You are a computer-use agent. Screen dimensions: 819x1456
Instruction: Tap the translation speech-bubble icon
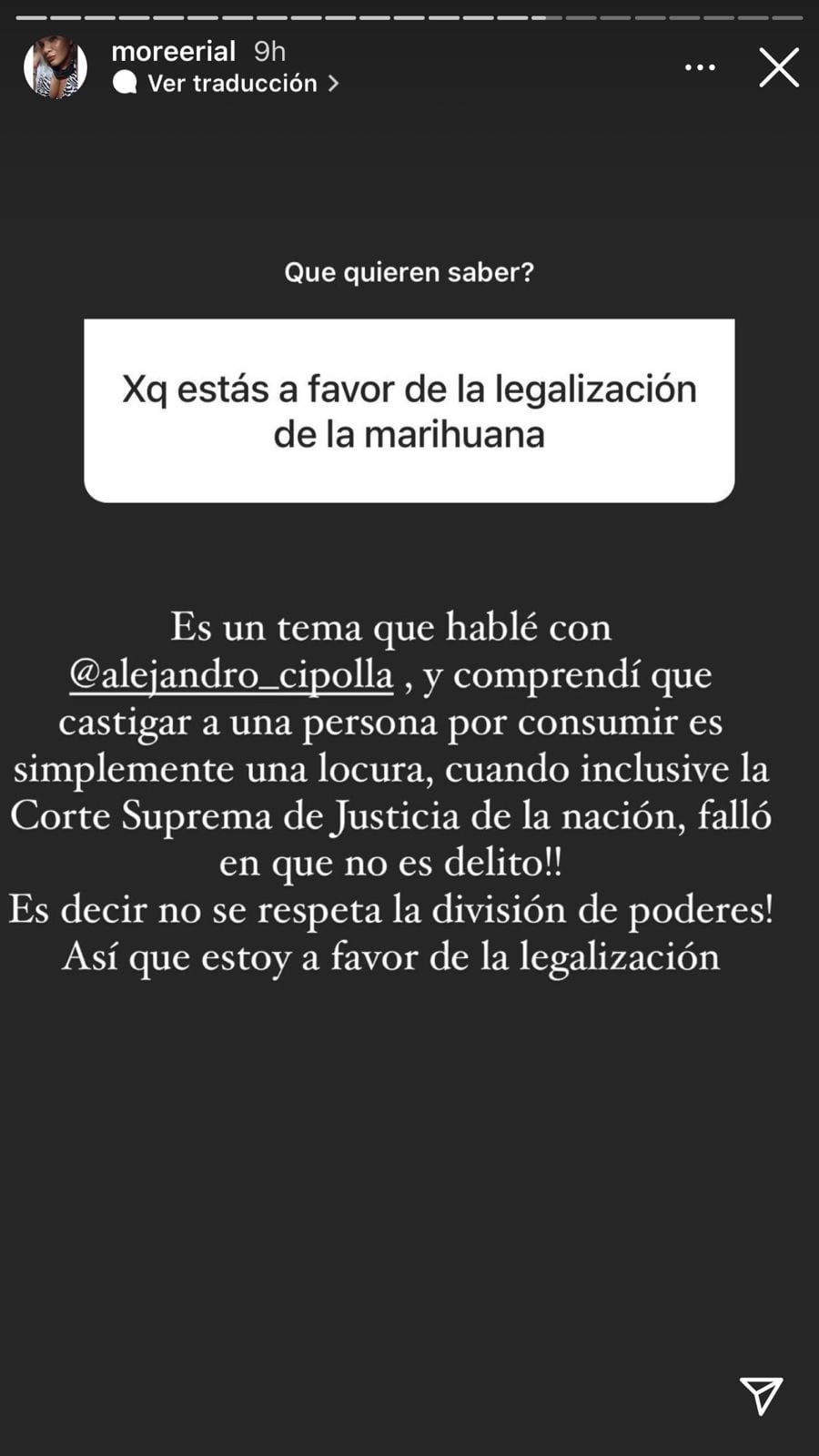pyautogui.click(x=124, y=83)
